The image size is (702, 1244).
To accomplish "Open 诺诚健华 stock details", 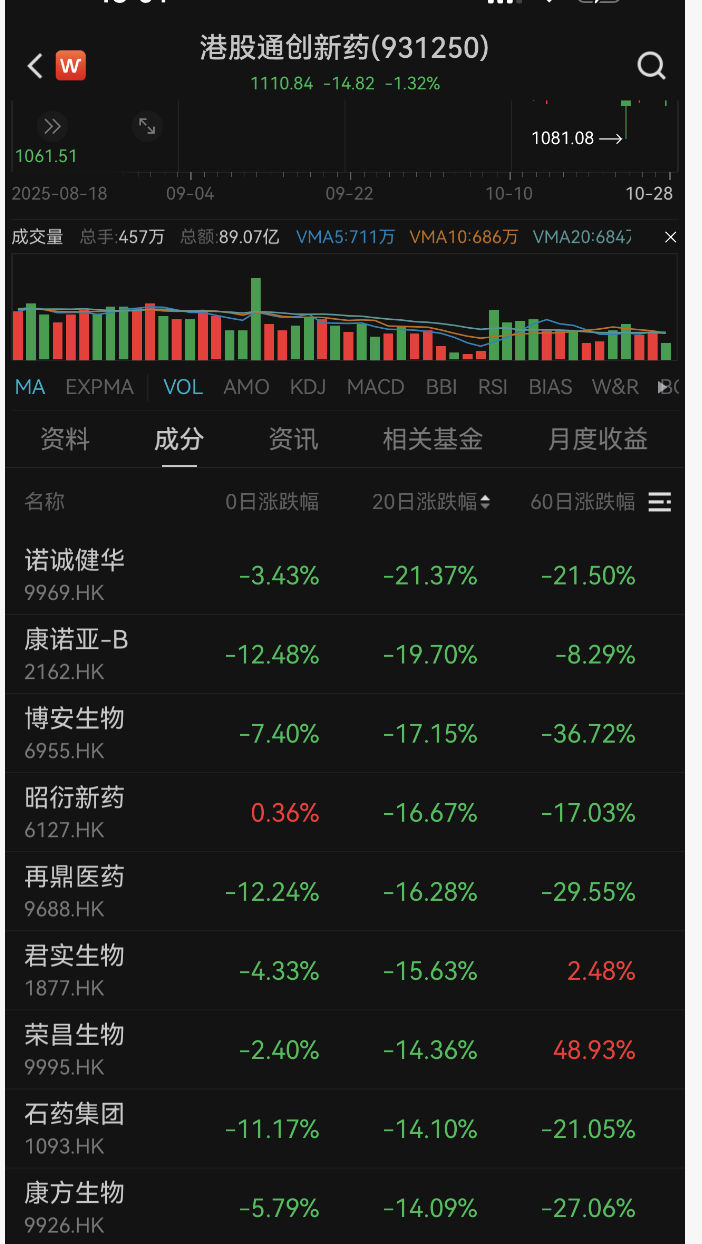I will tap(75, 574).
